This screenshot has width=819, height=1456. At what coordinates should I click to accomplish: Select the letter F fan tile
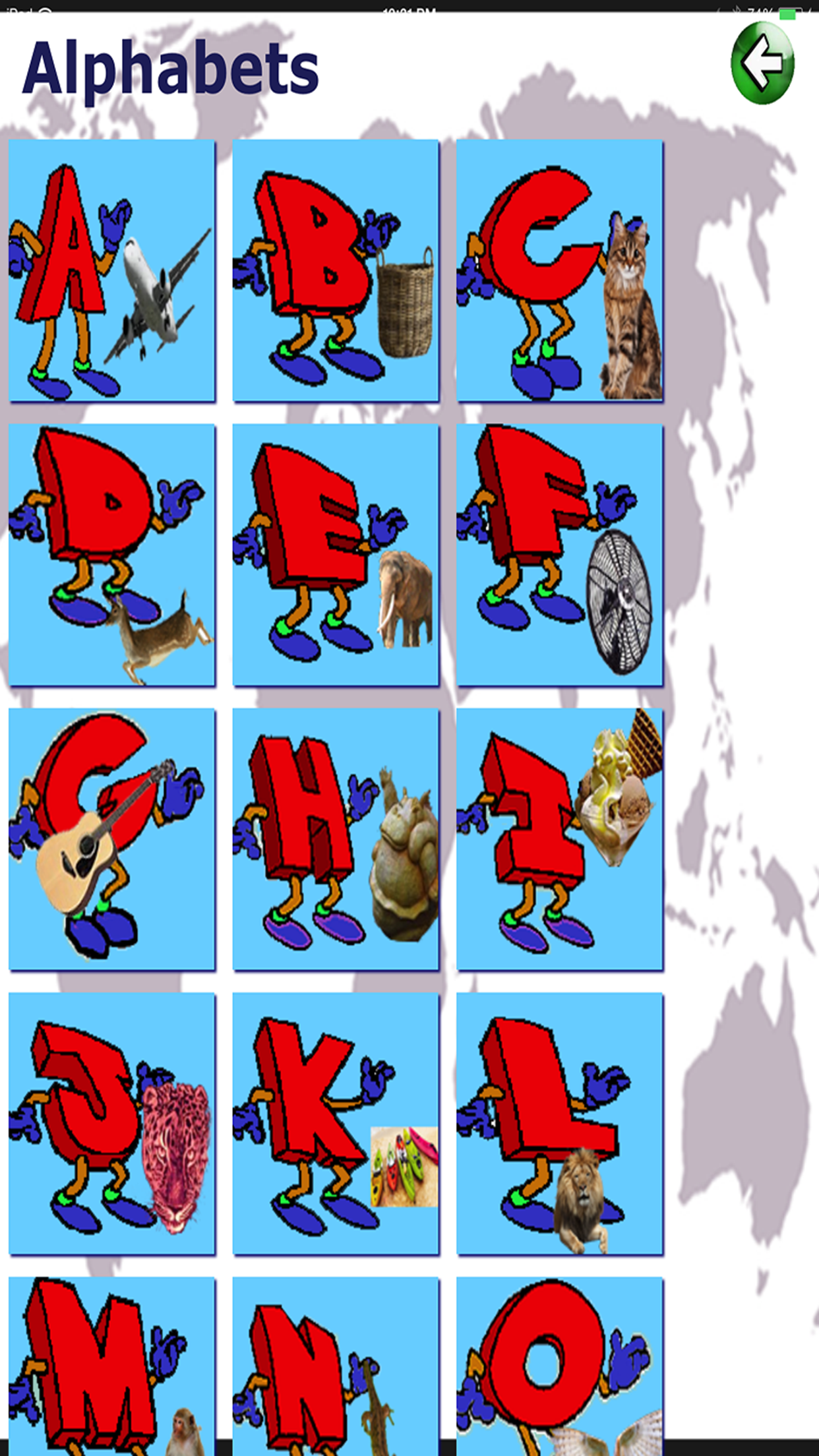(x=560, y=555)
